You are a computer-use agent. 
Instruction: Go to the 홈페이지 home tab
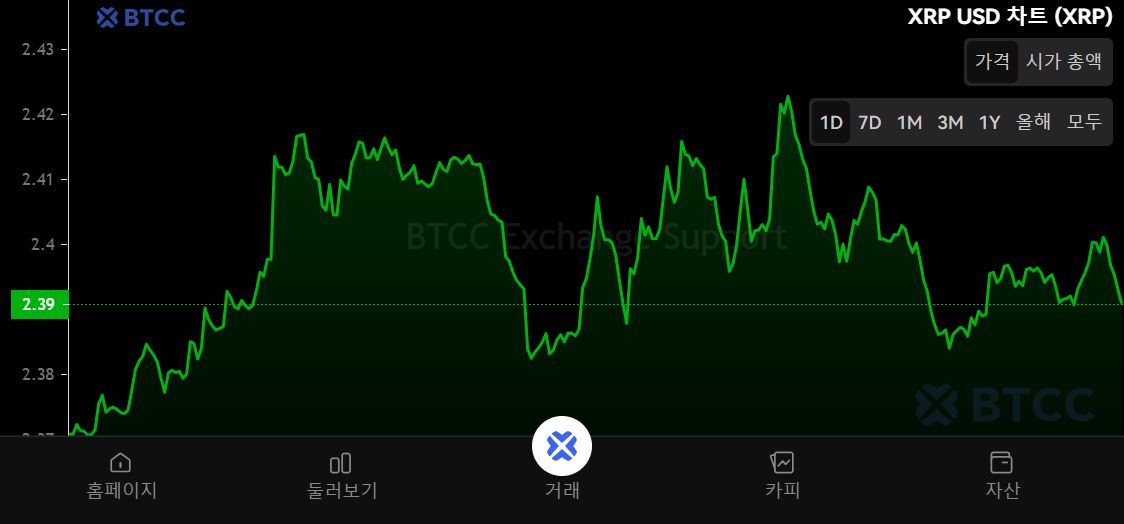click(121, 475)
